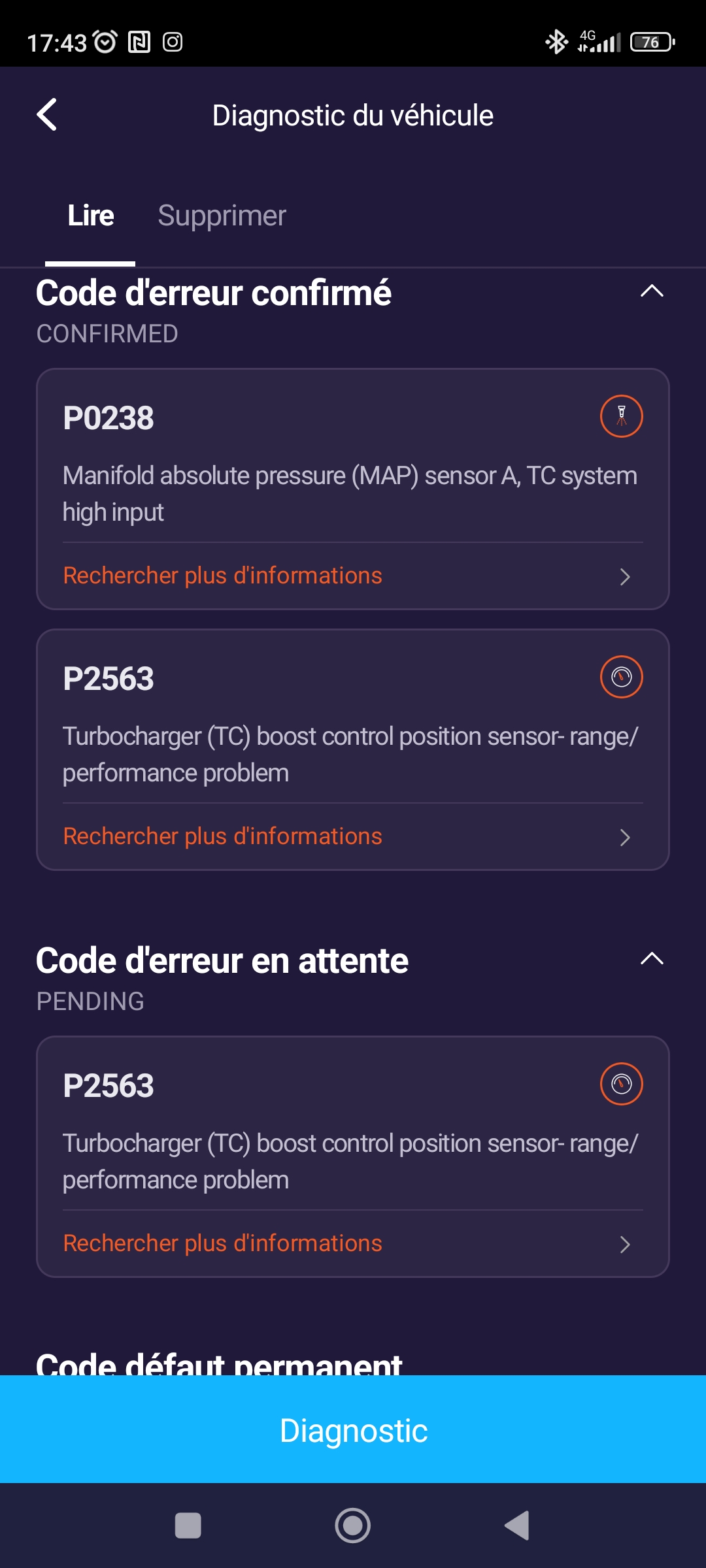Select the Lire tab
The image size is (706, 1568).
point(91,216)
